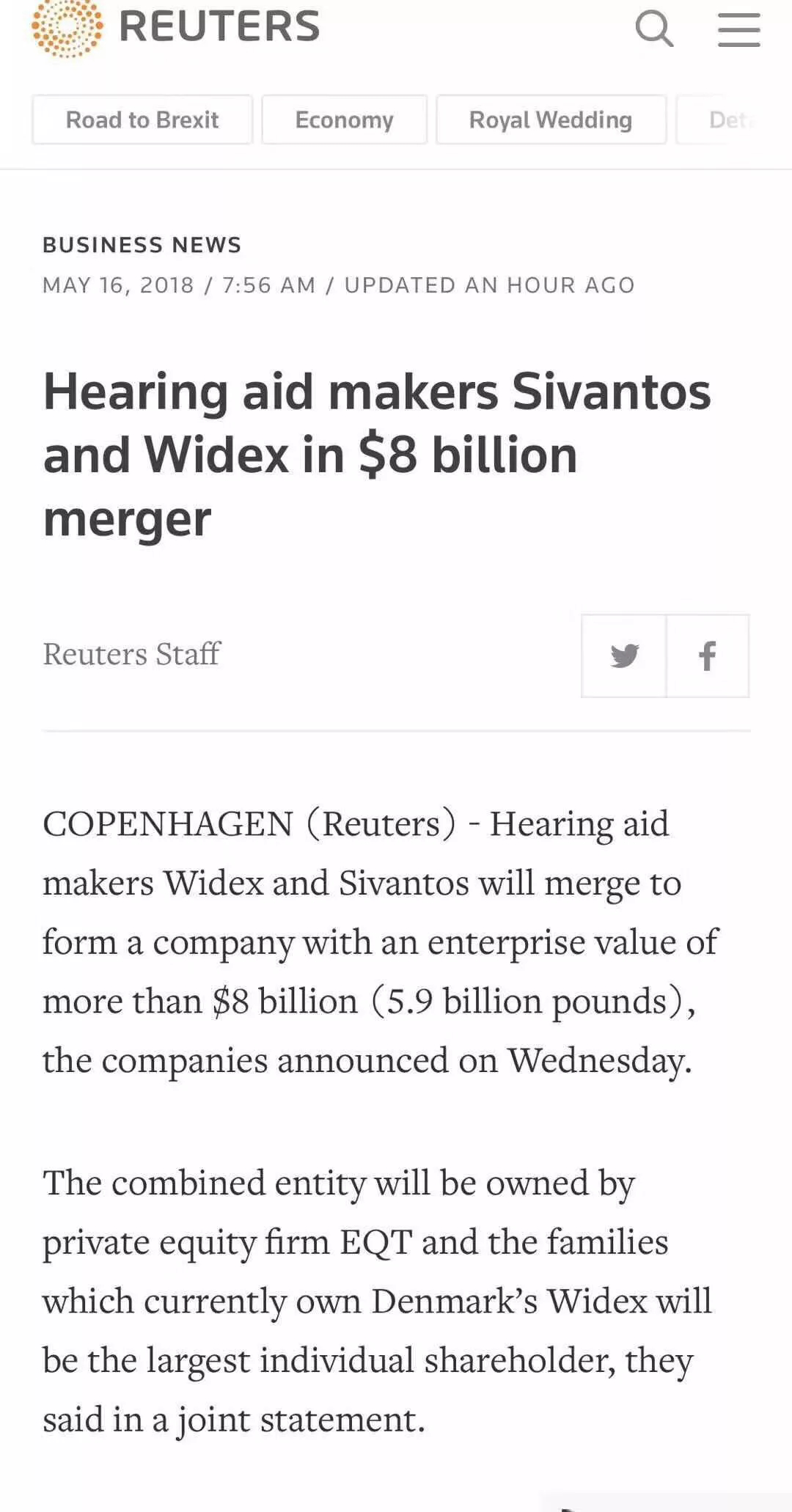The height and width of the screenshot is (1512, 792).
Task: Open the hamburger menu
Action: (x=738, y=30)
